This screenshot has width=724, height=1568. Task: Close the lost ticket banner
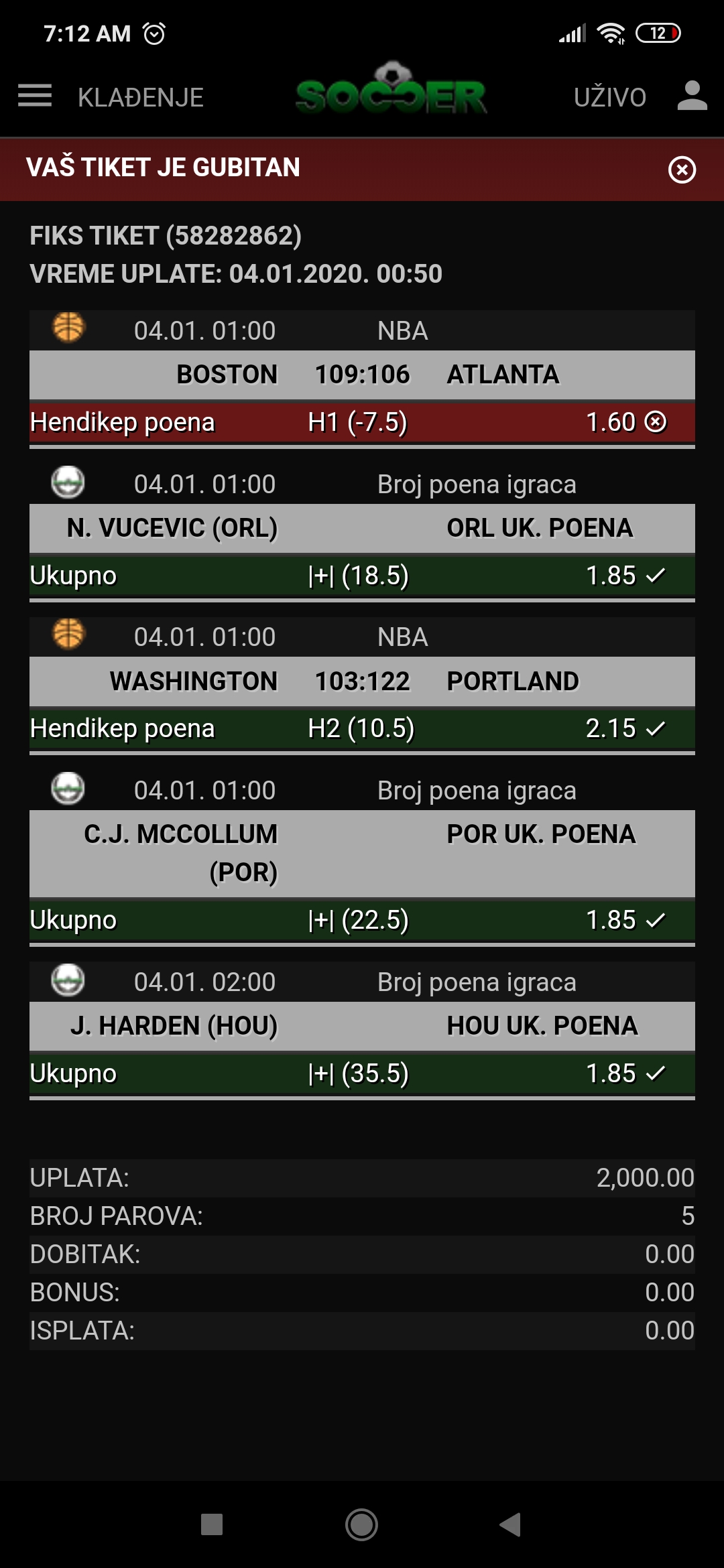pyautogui.click(x=682, y=170)
